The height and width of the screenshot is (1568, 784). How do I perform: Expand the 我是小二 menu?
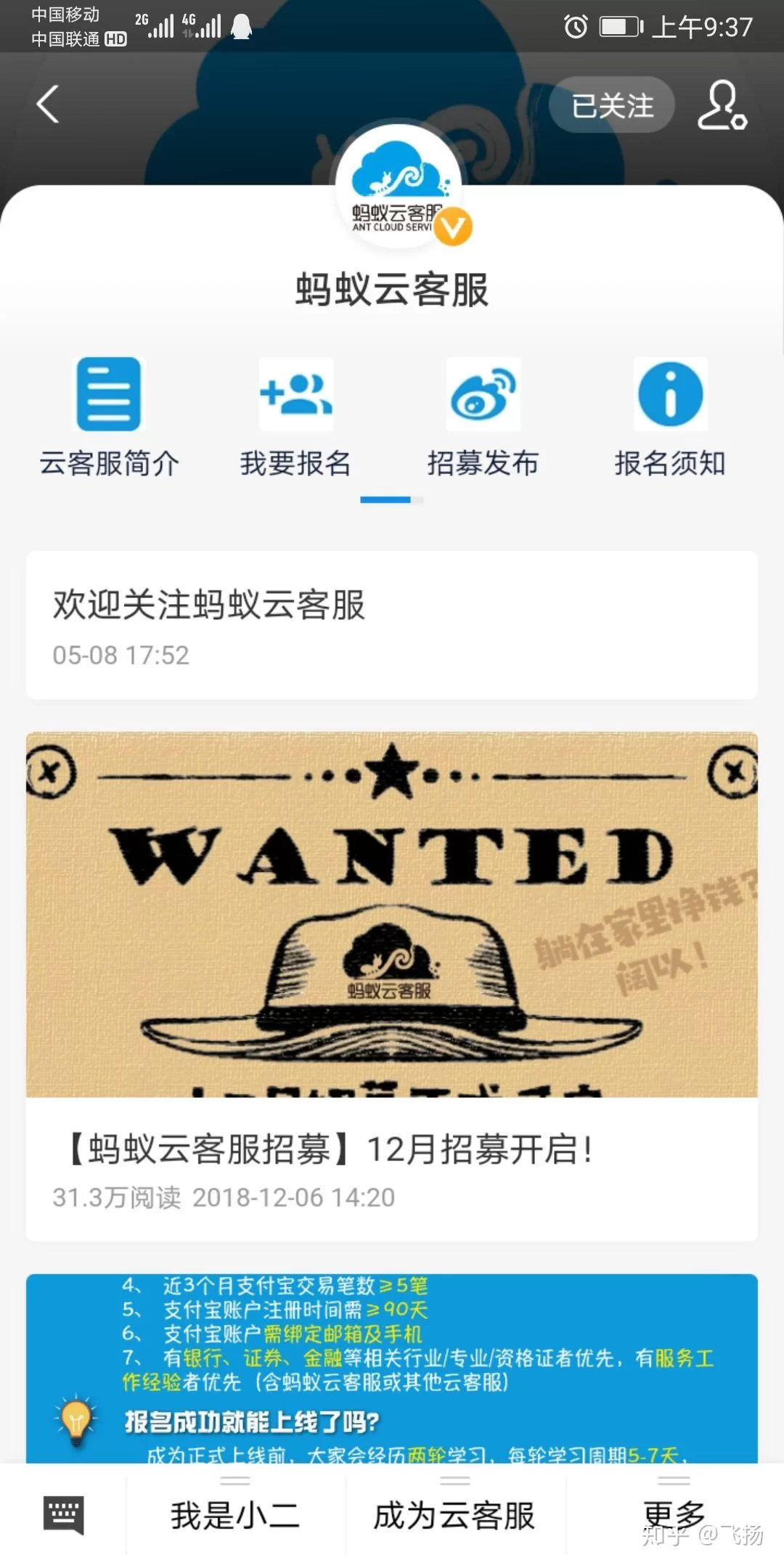click(x=235, y=1514)
